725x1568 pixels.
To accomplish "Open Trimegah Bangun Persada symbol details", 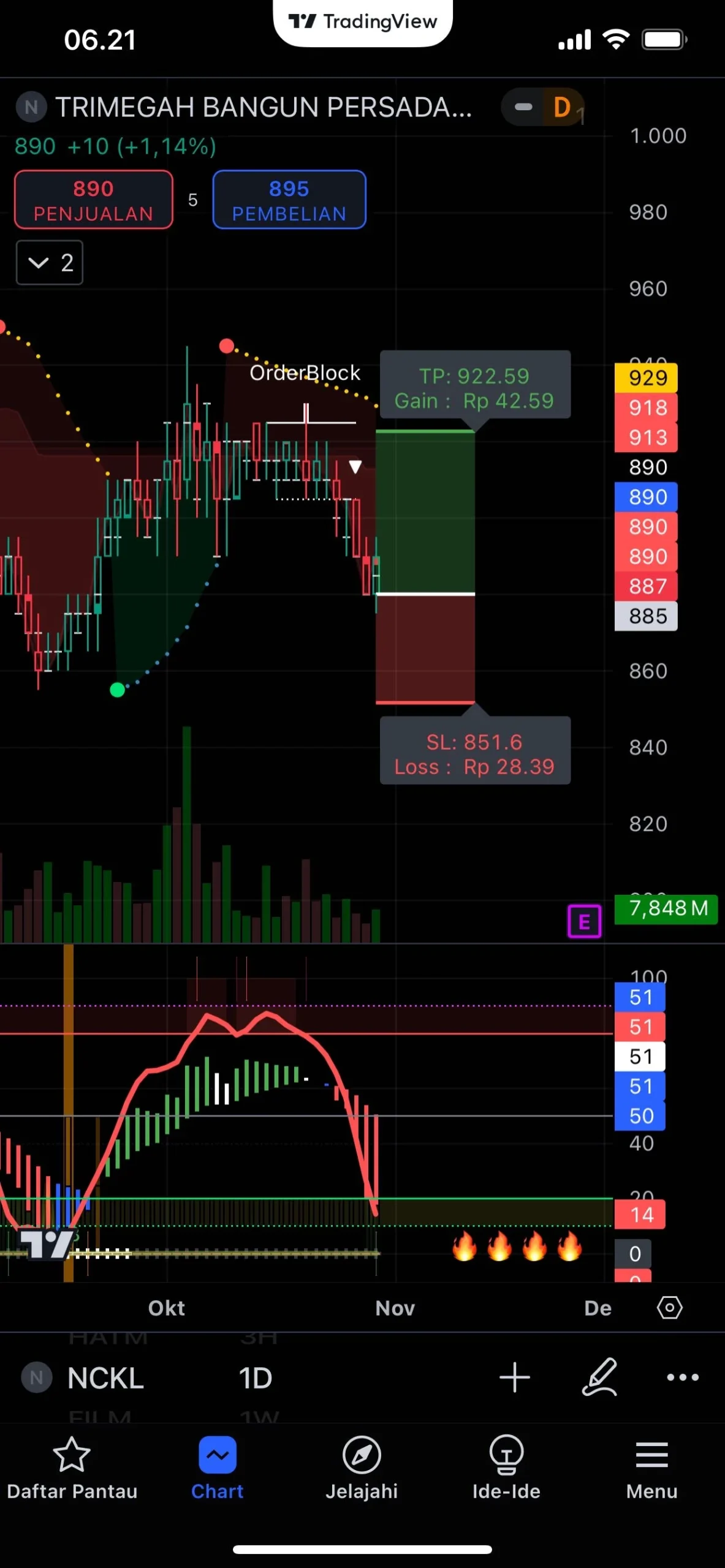I will click(x=264, y=107).
